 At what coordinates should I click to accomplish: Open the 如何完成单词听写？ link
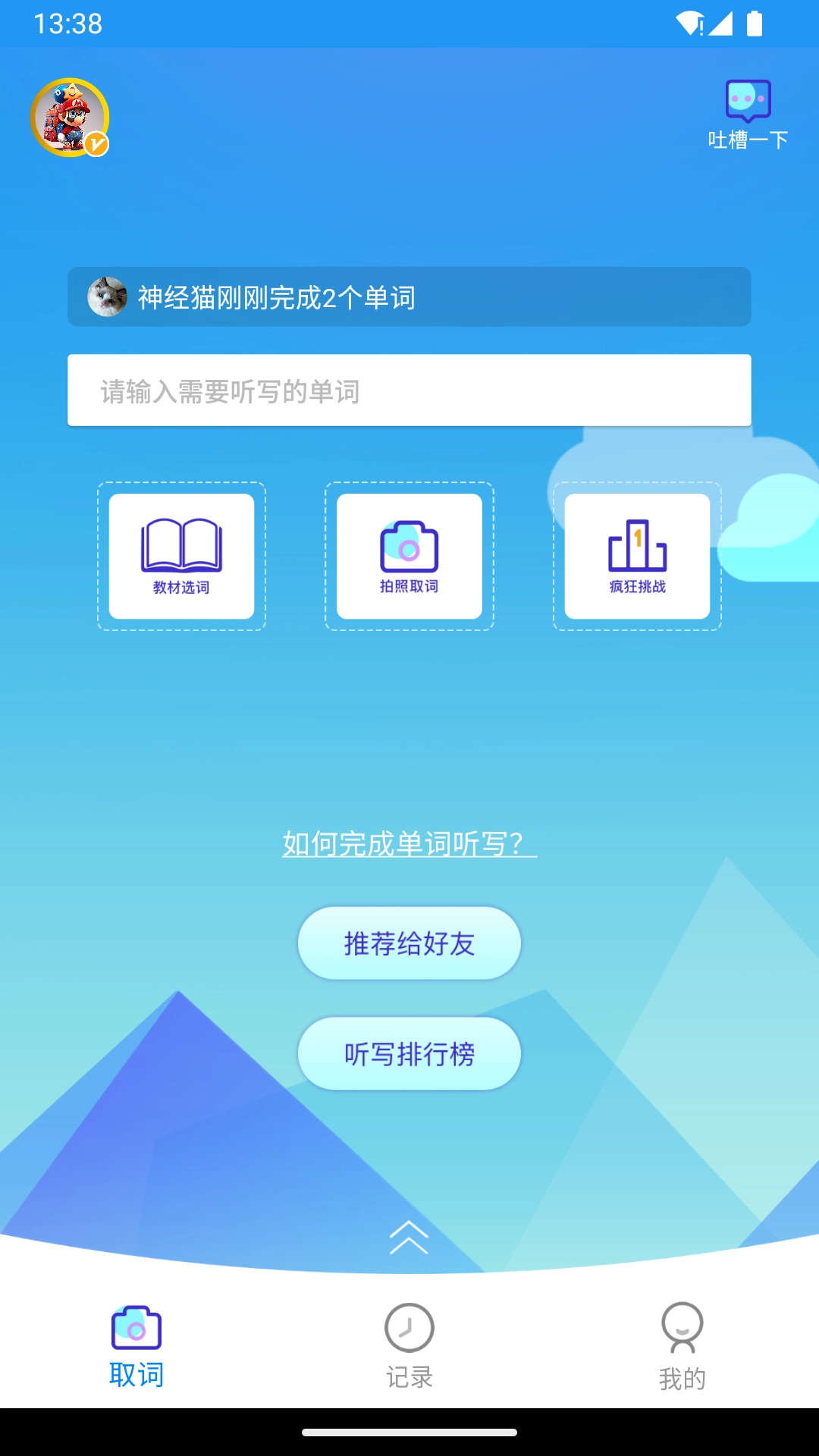(409, 843)
